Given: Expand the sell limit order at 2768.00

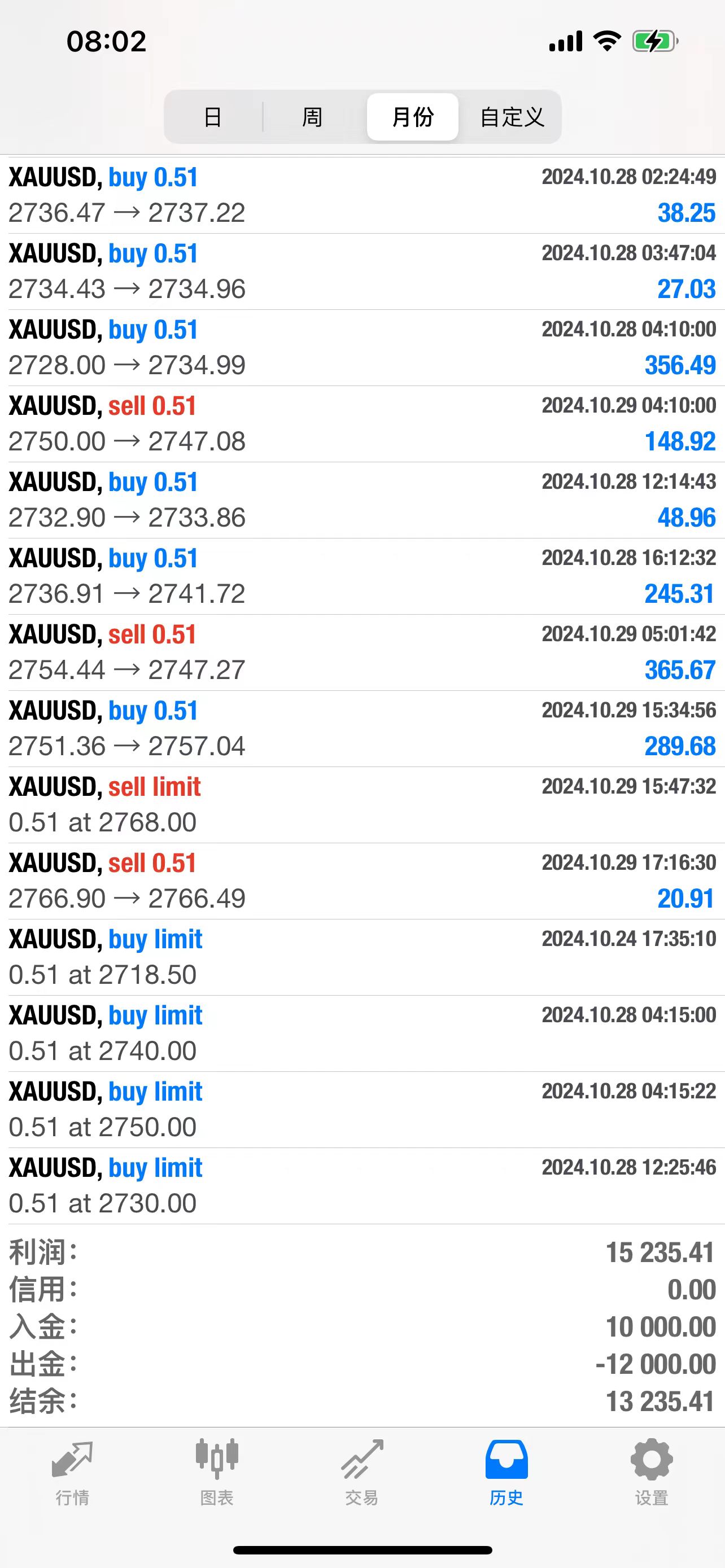Looking at the screenshot, I should [362, 805].
